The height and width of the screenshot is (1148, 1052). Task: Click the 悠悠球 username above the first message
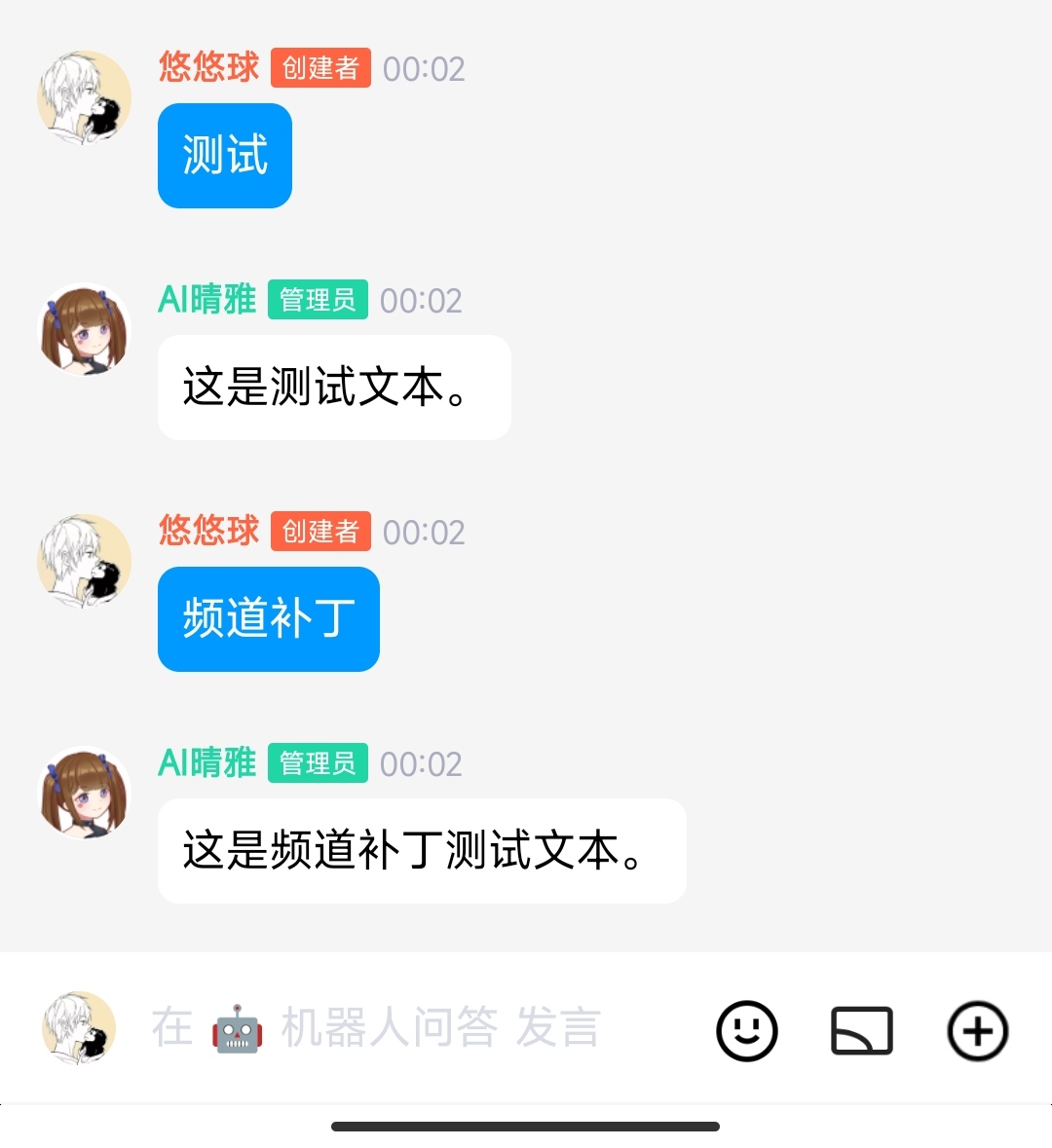[x=207, y=68]
